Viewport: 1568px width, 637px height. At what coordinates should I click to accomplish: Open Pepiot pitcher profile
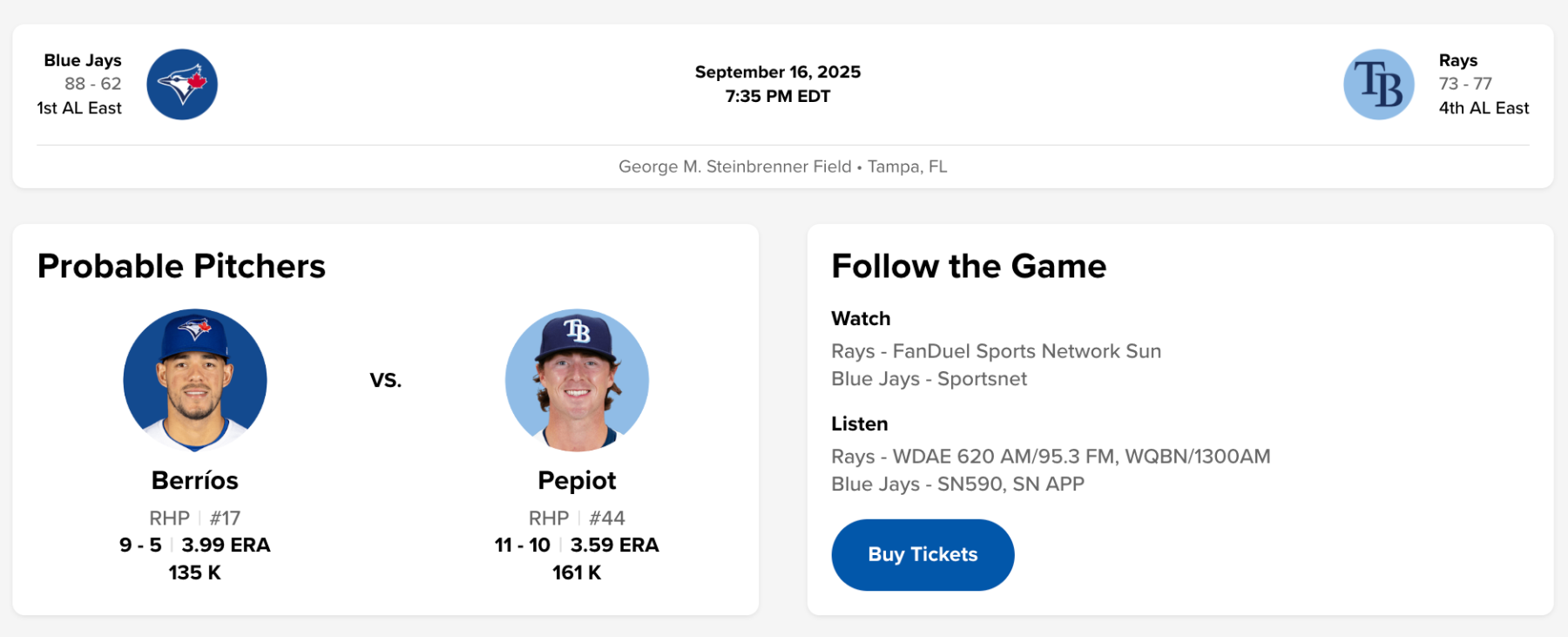(577, 480)
